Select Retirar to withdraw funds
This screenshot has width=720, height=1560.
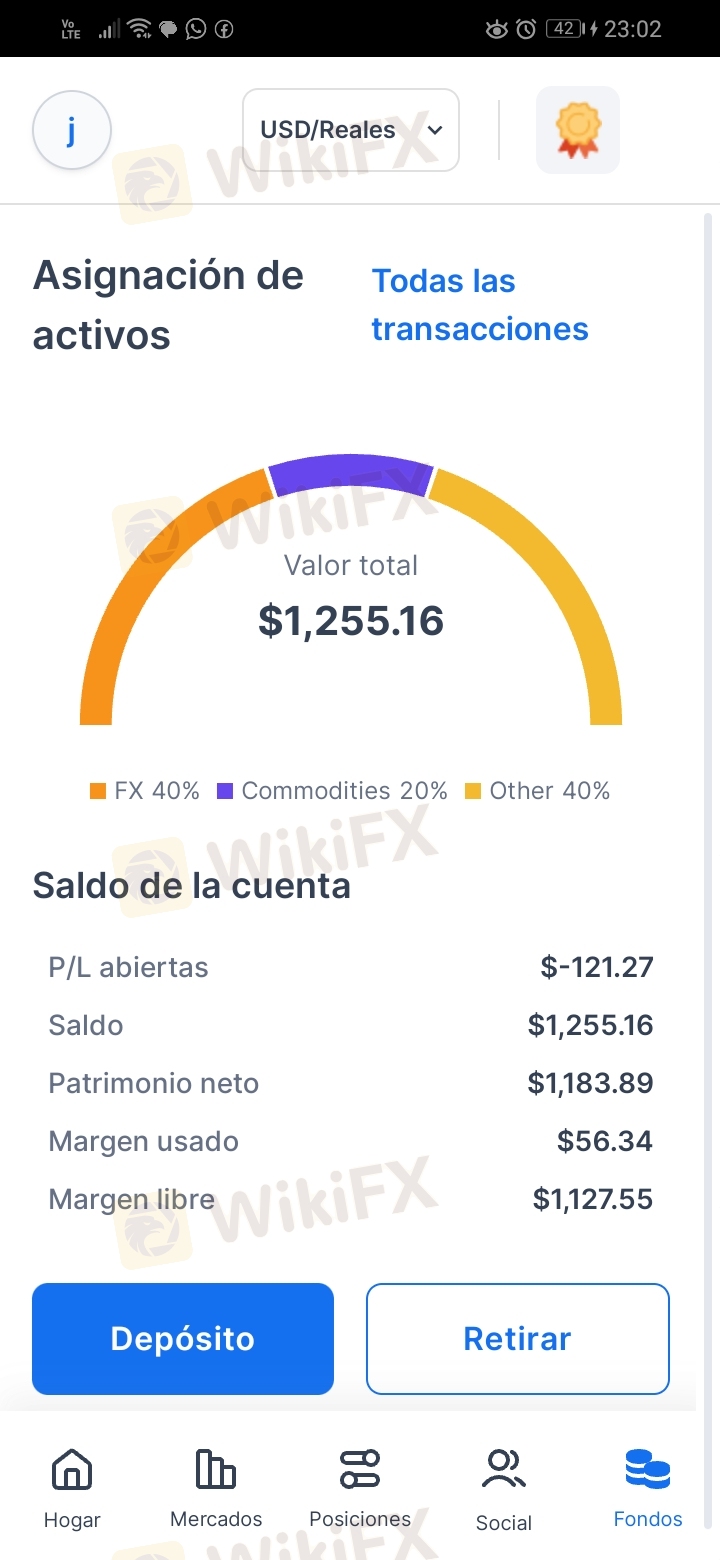click(x=517, y=1338)
